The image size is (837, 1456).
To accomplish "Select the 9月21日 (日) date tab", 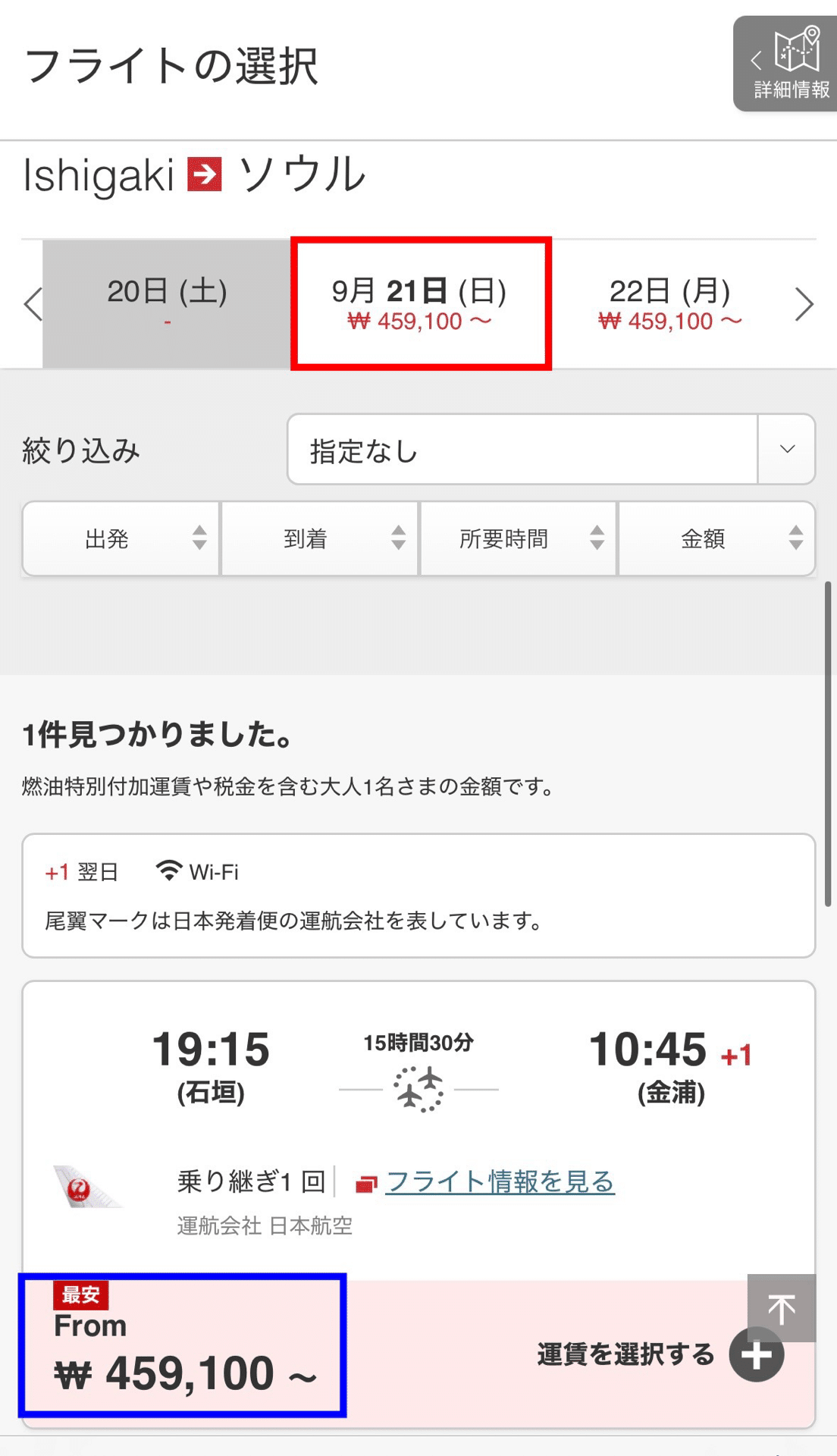I will coord(421,303).
